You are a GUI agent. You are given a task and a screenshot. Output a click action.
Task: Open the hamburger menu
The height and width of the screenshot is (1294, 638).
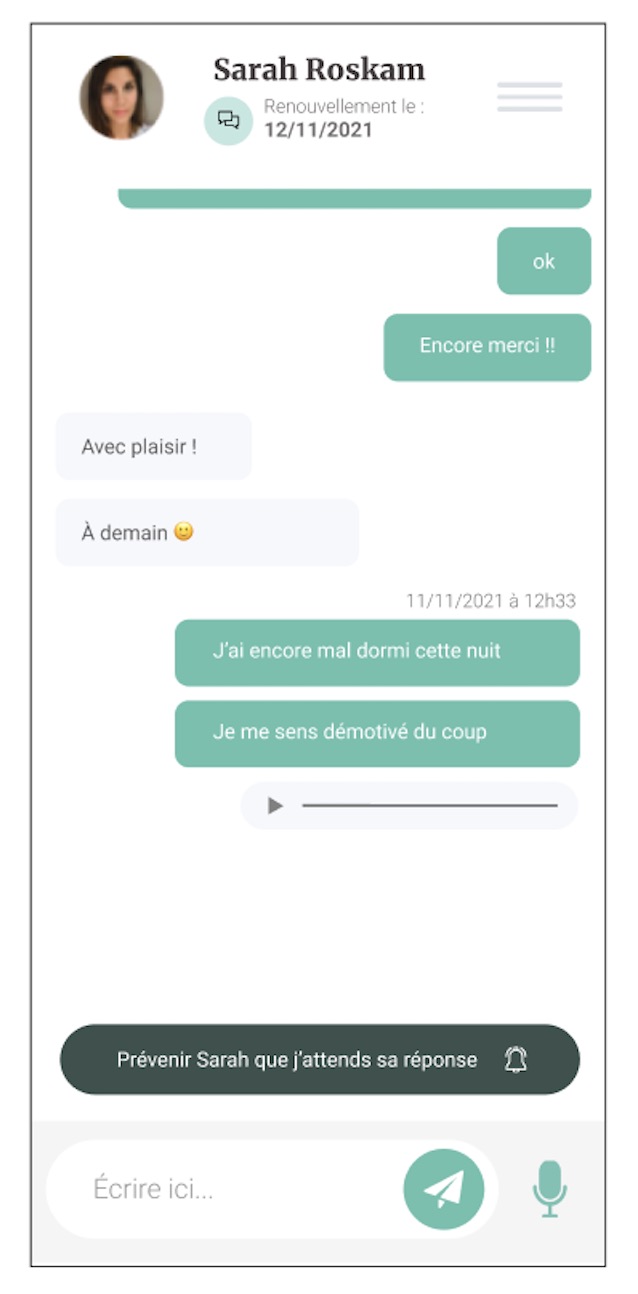[x=529, y=97]
